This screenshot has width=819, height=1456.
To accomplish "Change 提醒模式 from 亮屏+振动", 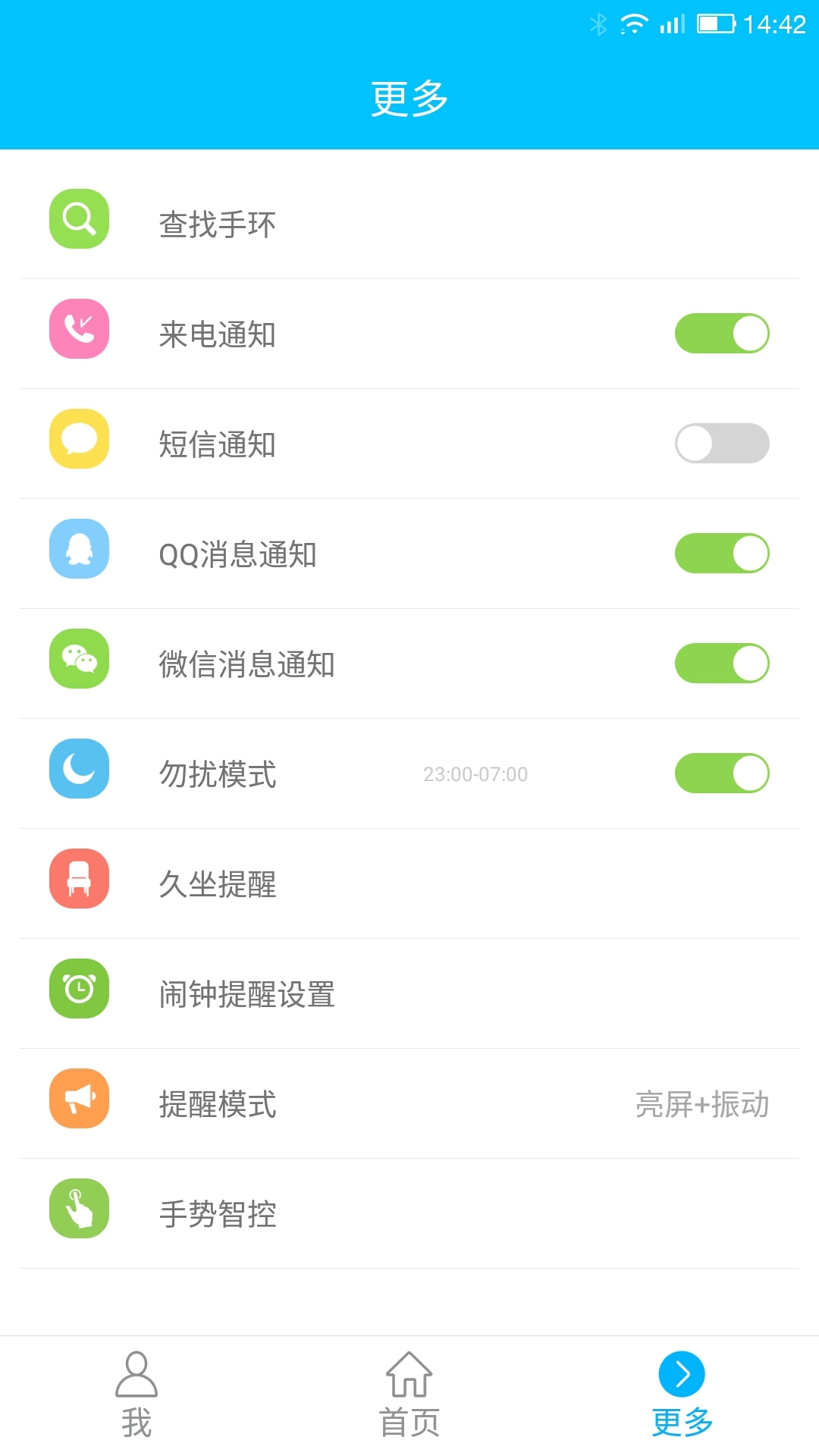I will pos(701,1104).
